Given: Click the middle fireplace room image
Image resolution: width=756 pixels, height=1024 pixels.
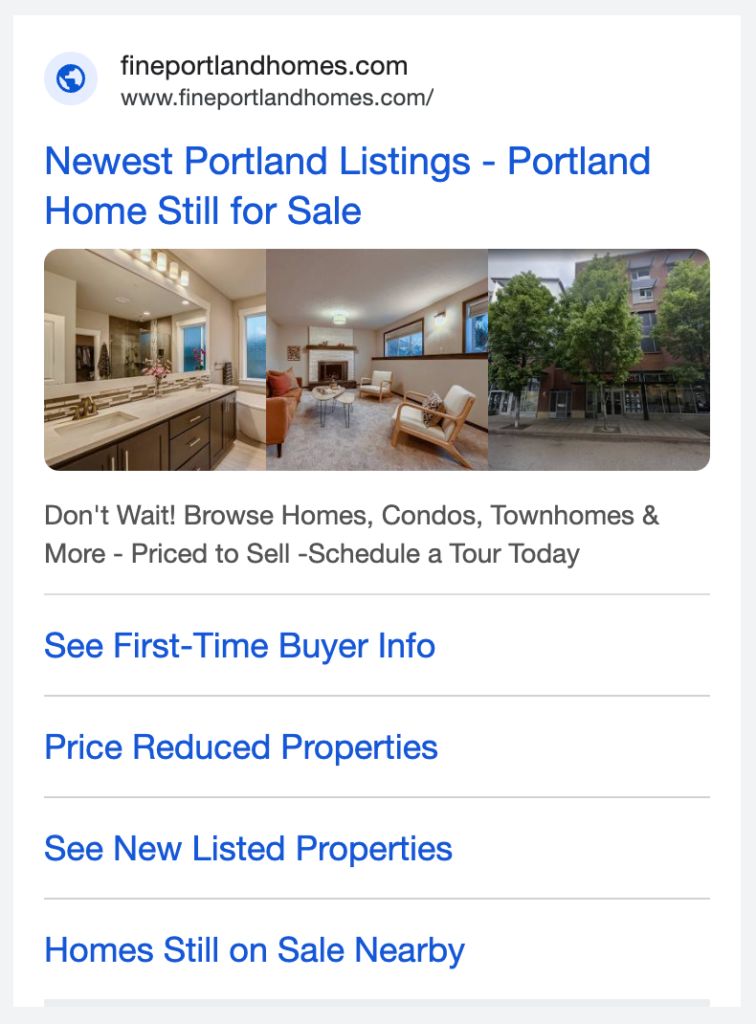Looking at the screenshot, I should click(x=376, y=358).
